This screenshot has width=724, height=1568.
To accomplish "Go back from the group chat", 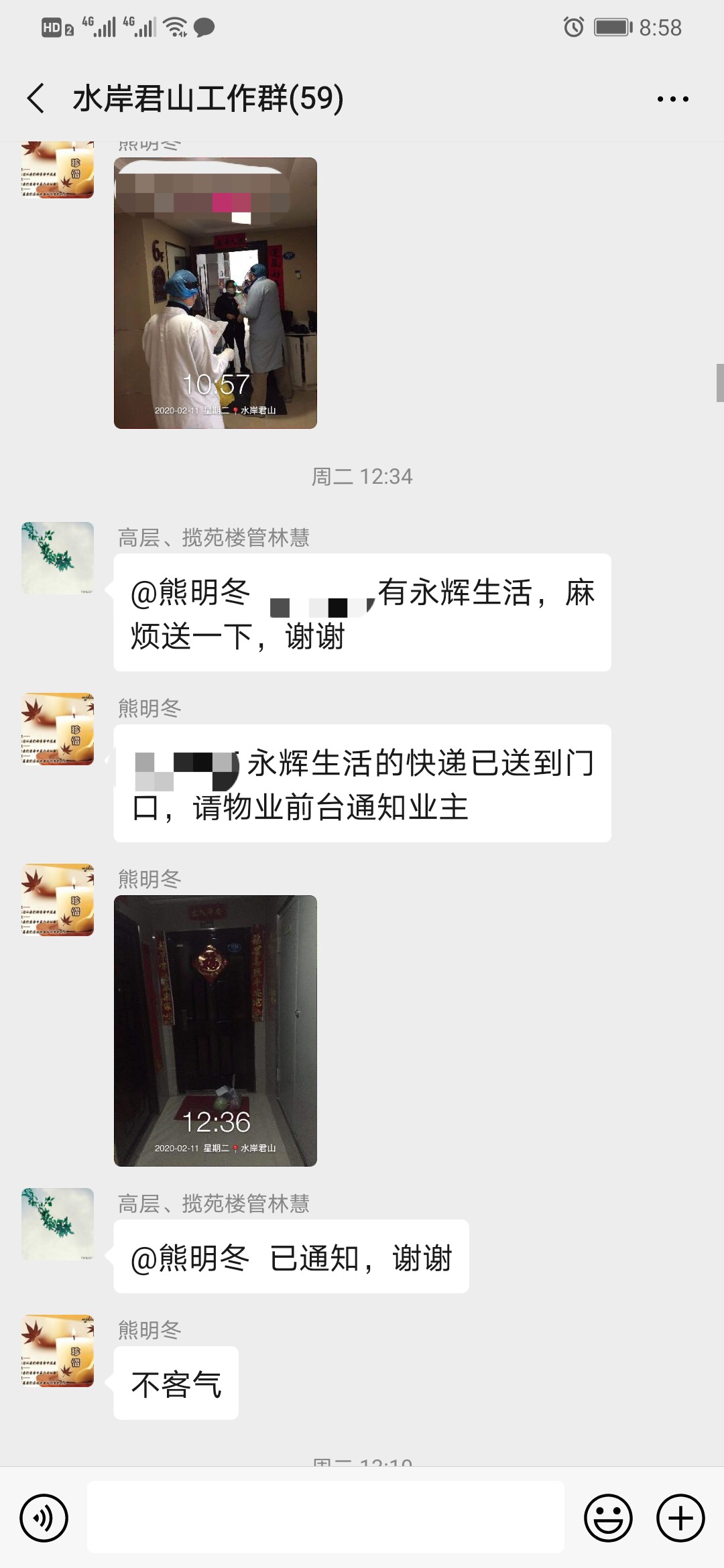I will (x=37, y=99).
